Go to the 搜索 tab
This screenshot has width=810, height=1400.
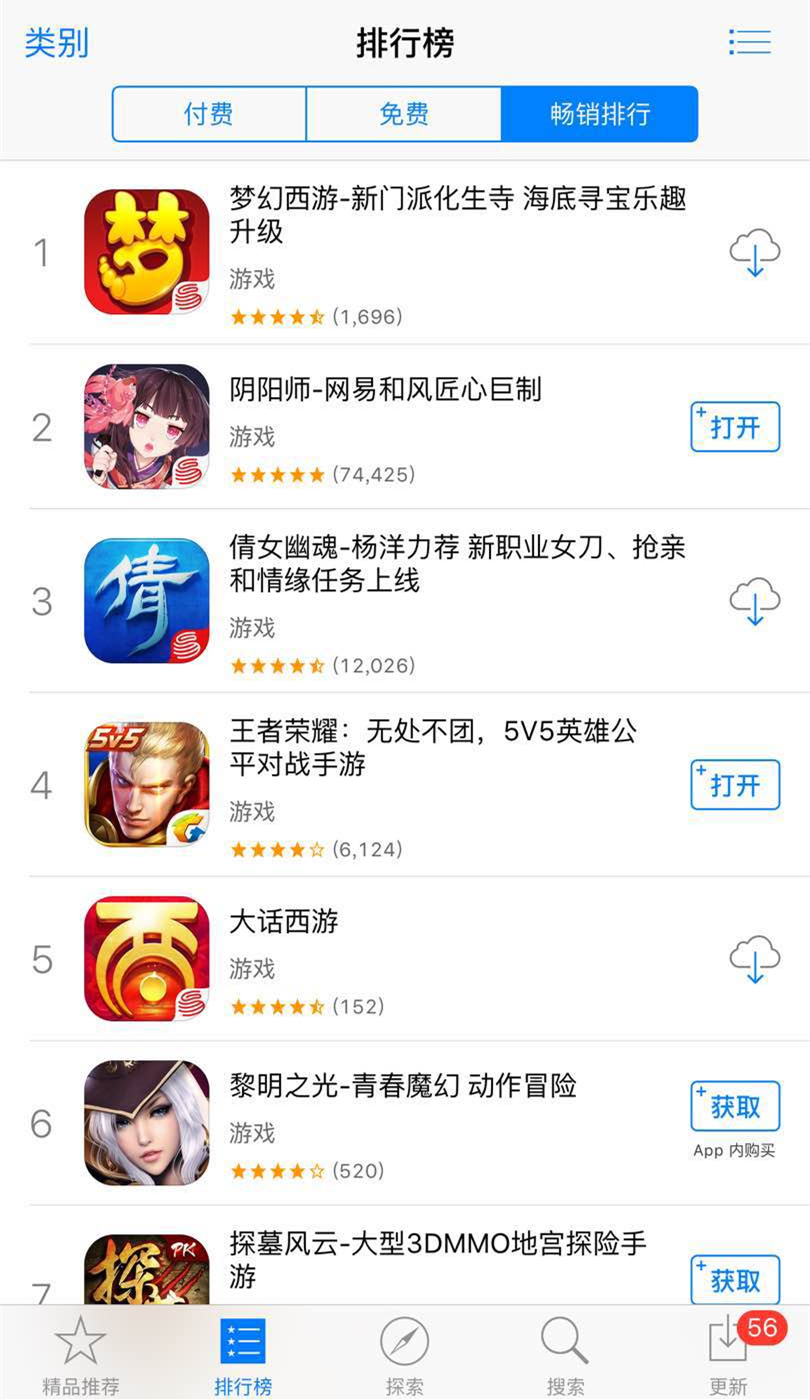(565, 1355)
